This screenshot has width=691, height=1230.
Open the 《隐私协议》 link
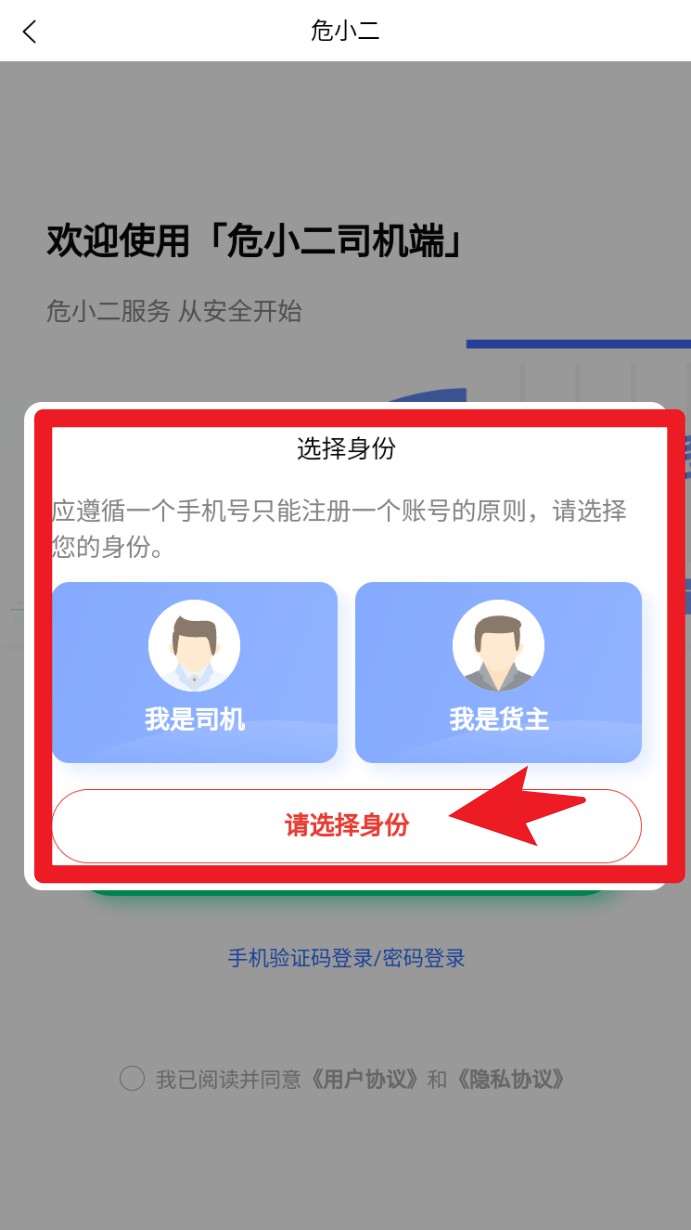(x=510, y=1079)
